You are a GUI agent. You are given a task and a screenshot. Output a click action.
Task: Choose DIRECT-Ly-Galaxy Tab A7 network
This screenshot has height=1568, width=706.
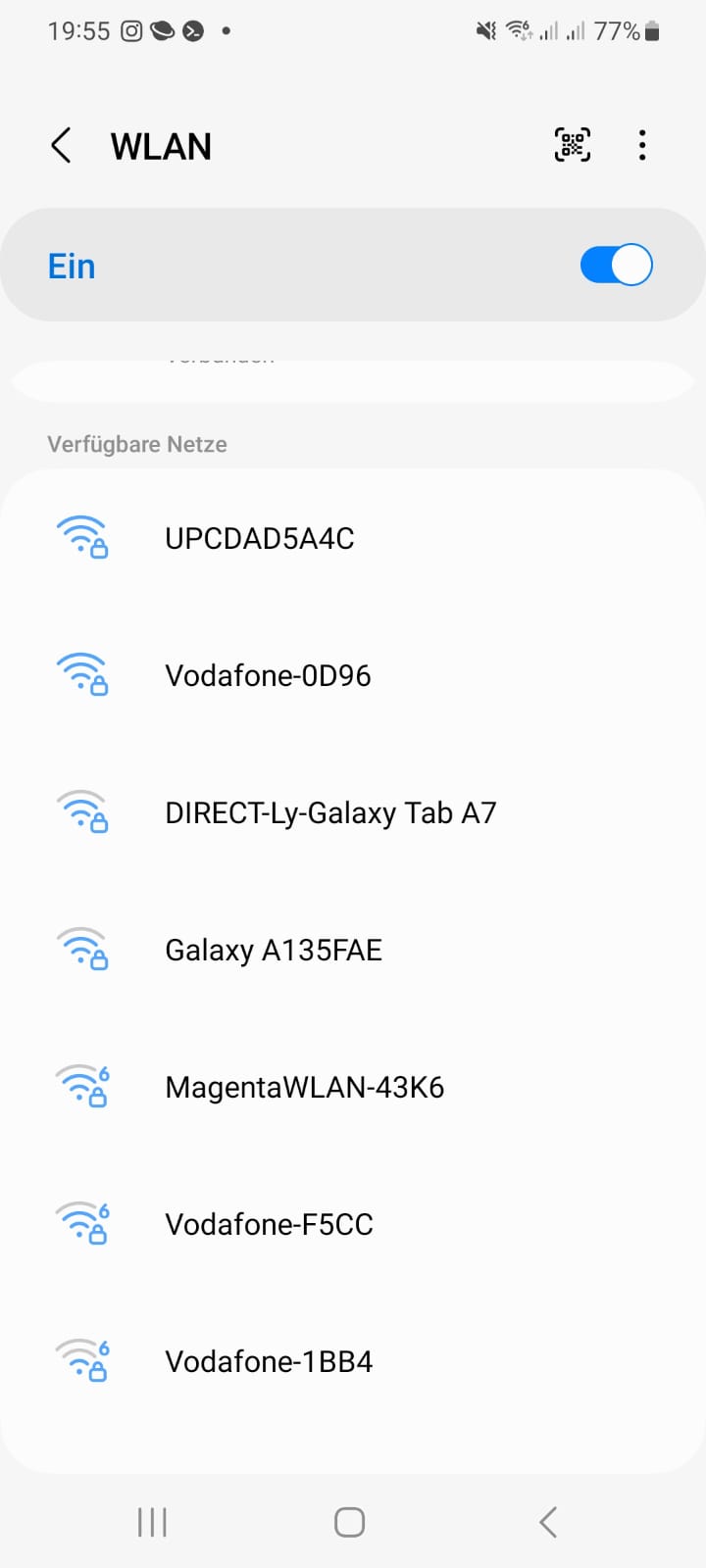pyautogui.click(x=330, y=812)
